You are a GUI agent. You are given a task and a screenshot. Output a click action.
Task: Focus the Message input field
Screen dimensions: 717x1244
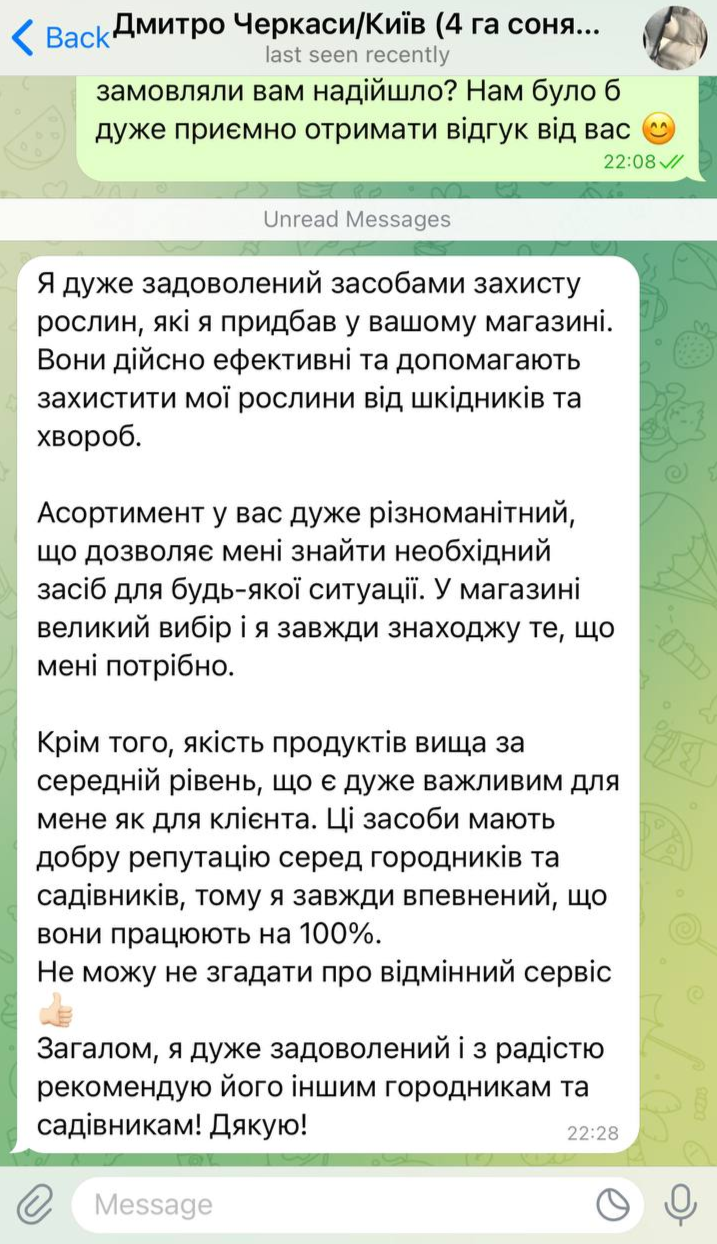(x=330, y=1205)
